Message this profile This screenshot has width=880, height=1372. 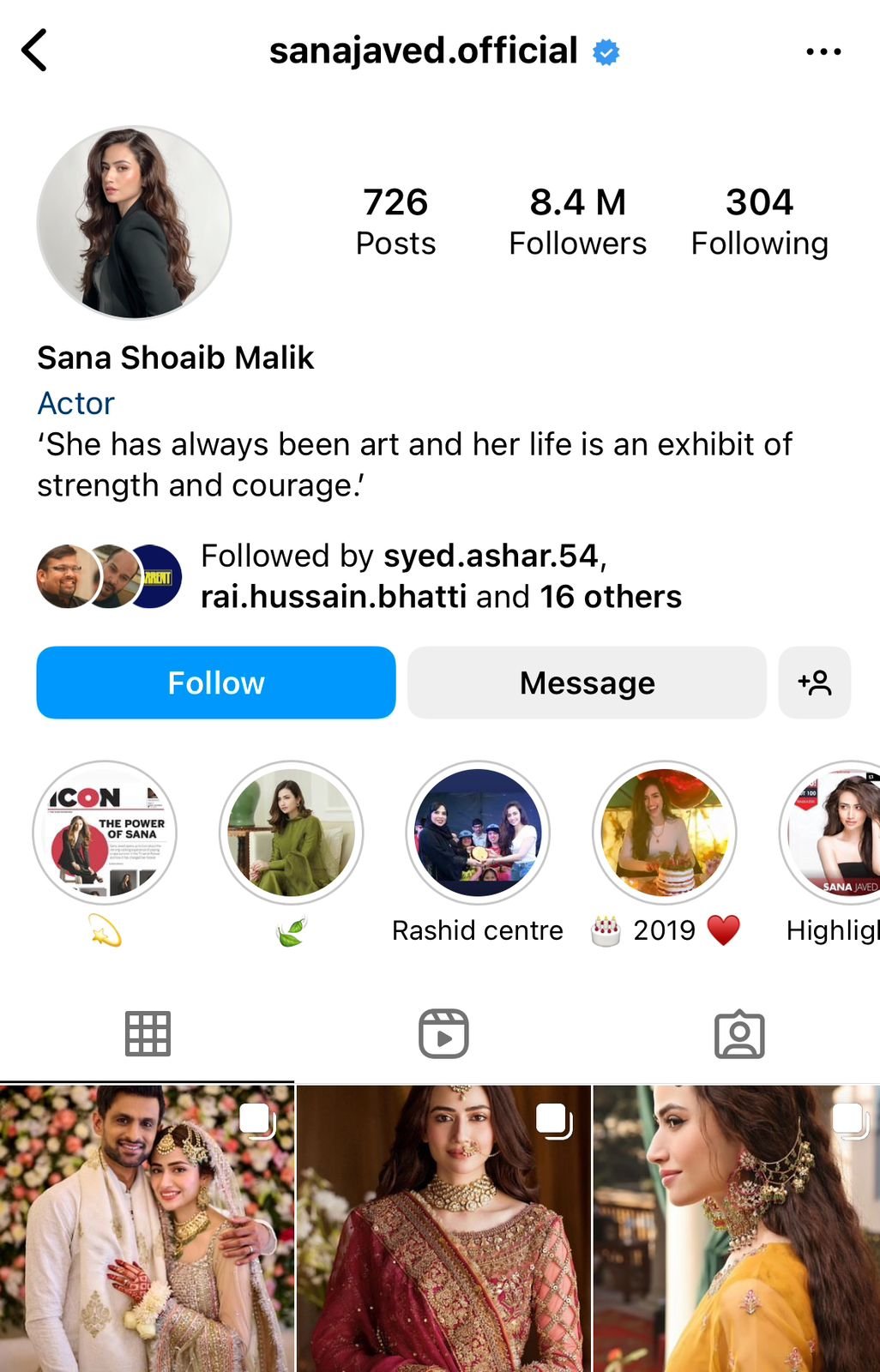pyautogui.click(x=587, y=683)
